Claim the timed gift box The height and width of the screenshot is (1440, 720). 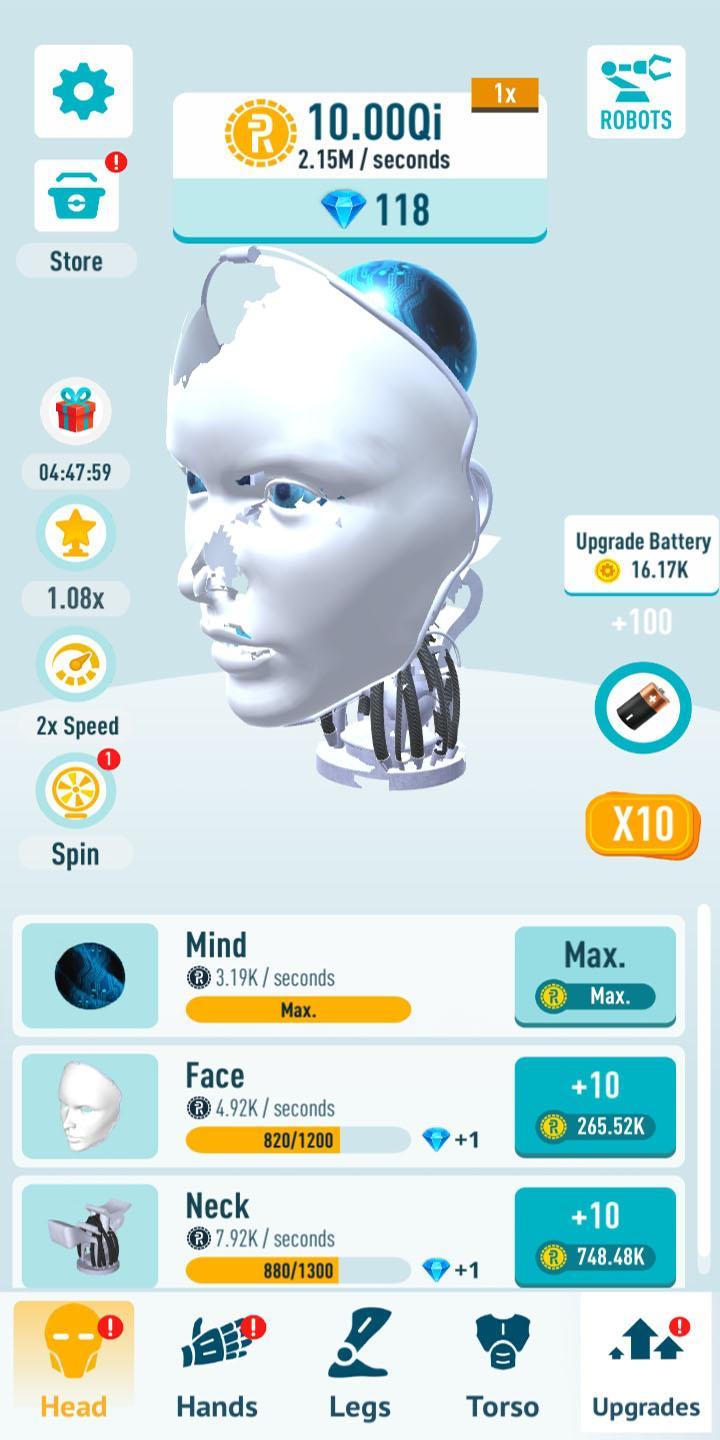click(76, 411)
